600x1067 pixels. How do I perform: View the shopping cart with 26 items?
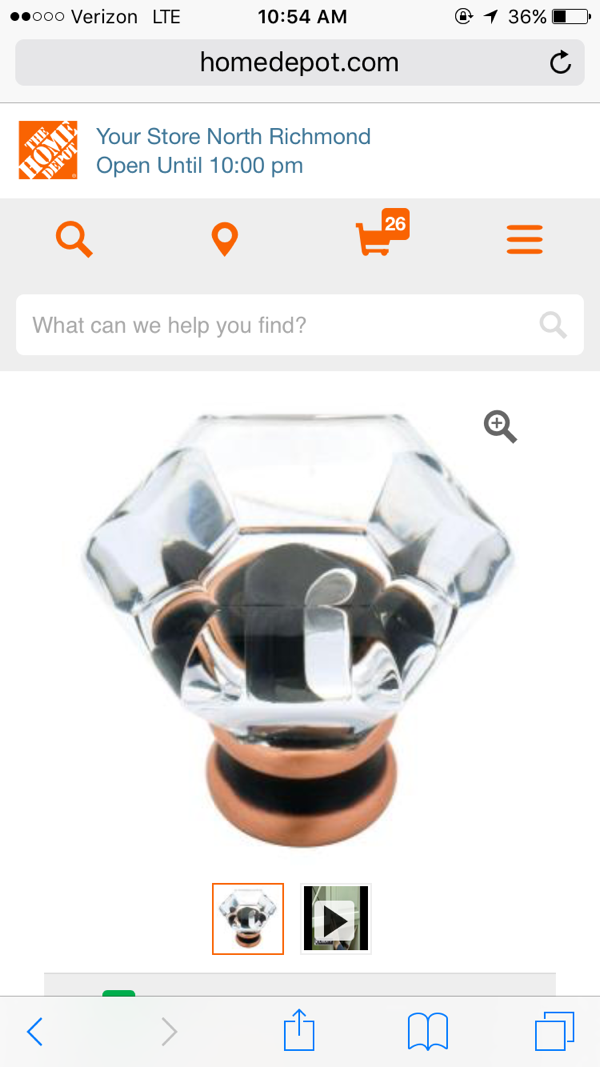(x=382, y=233)
